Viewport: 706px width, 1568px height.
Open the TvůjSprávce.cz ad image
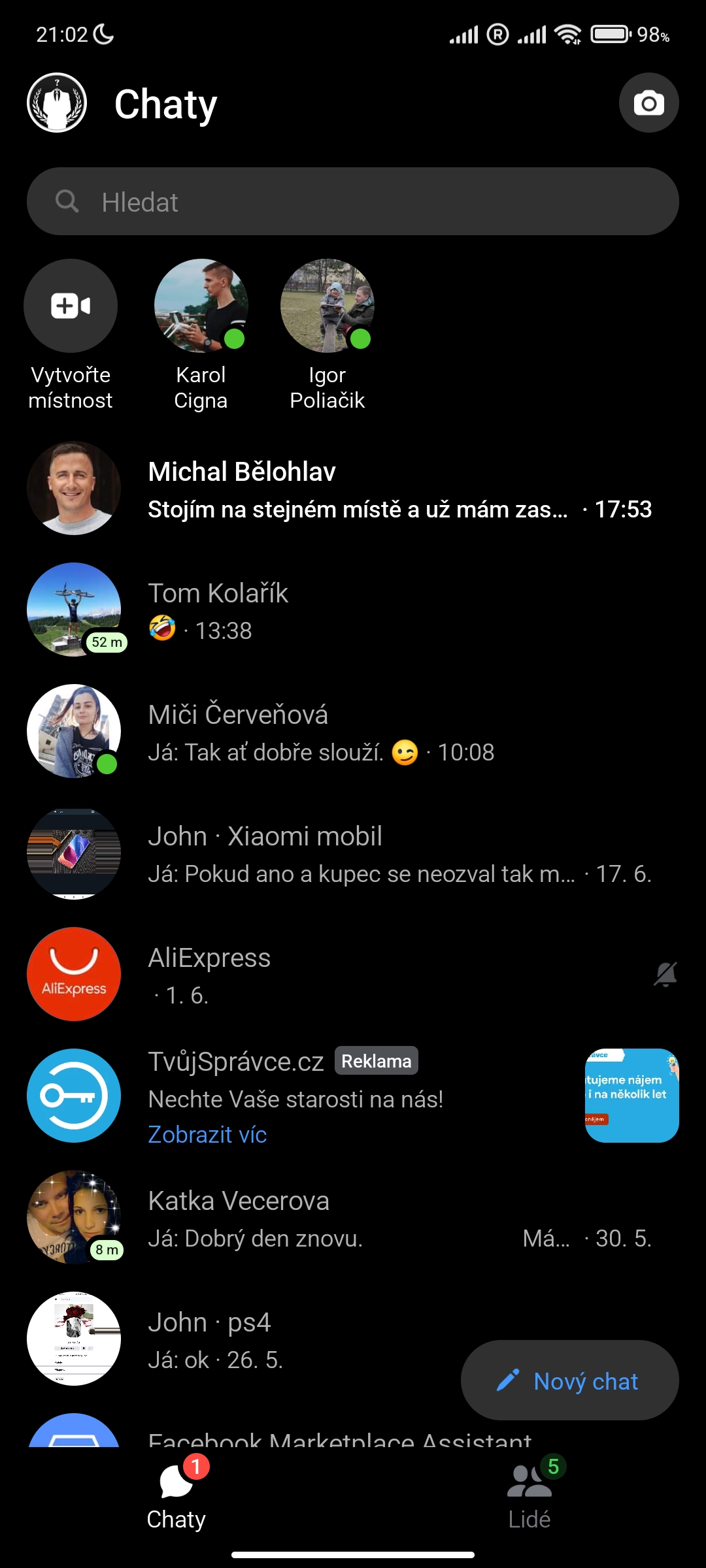coord(631,1096)
